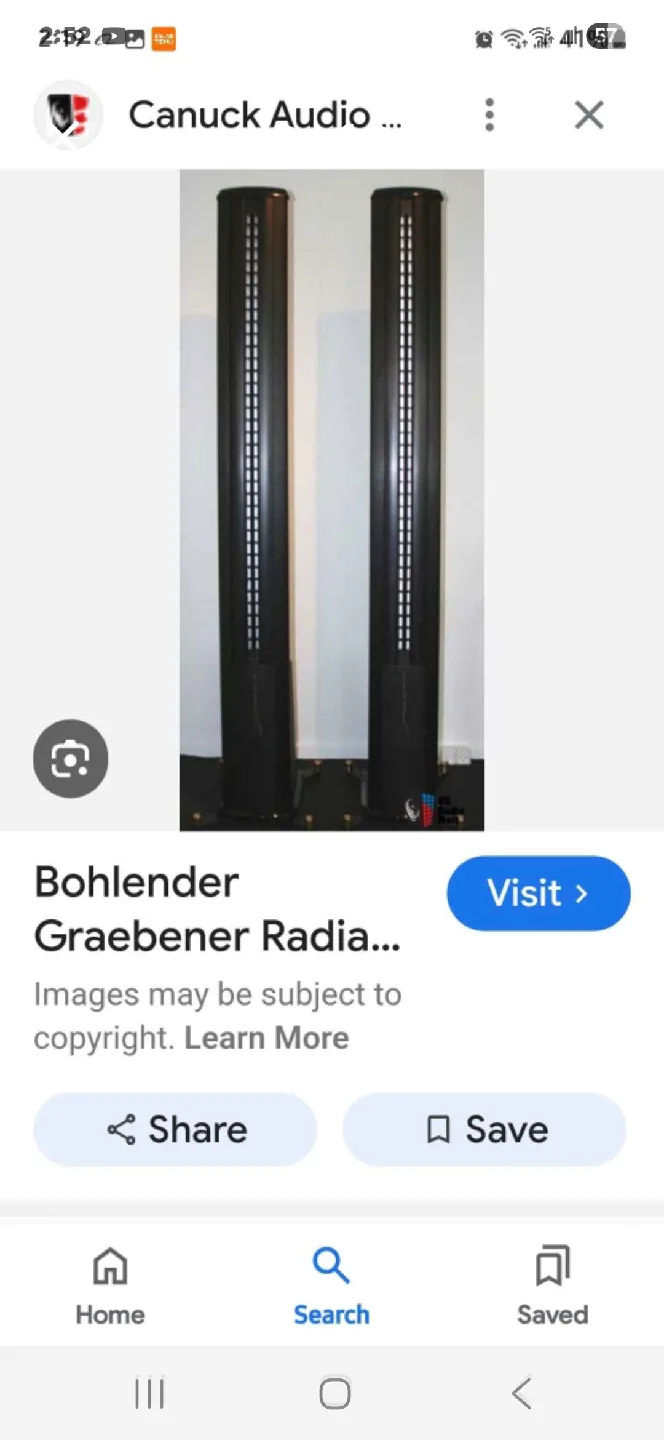The height and width of the screenshot is (1440, 664).
Task: Close the image viewer
Action: 589,115
